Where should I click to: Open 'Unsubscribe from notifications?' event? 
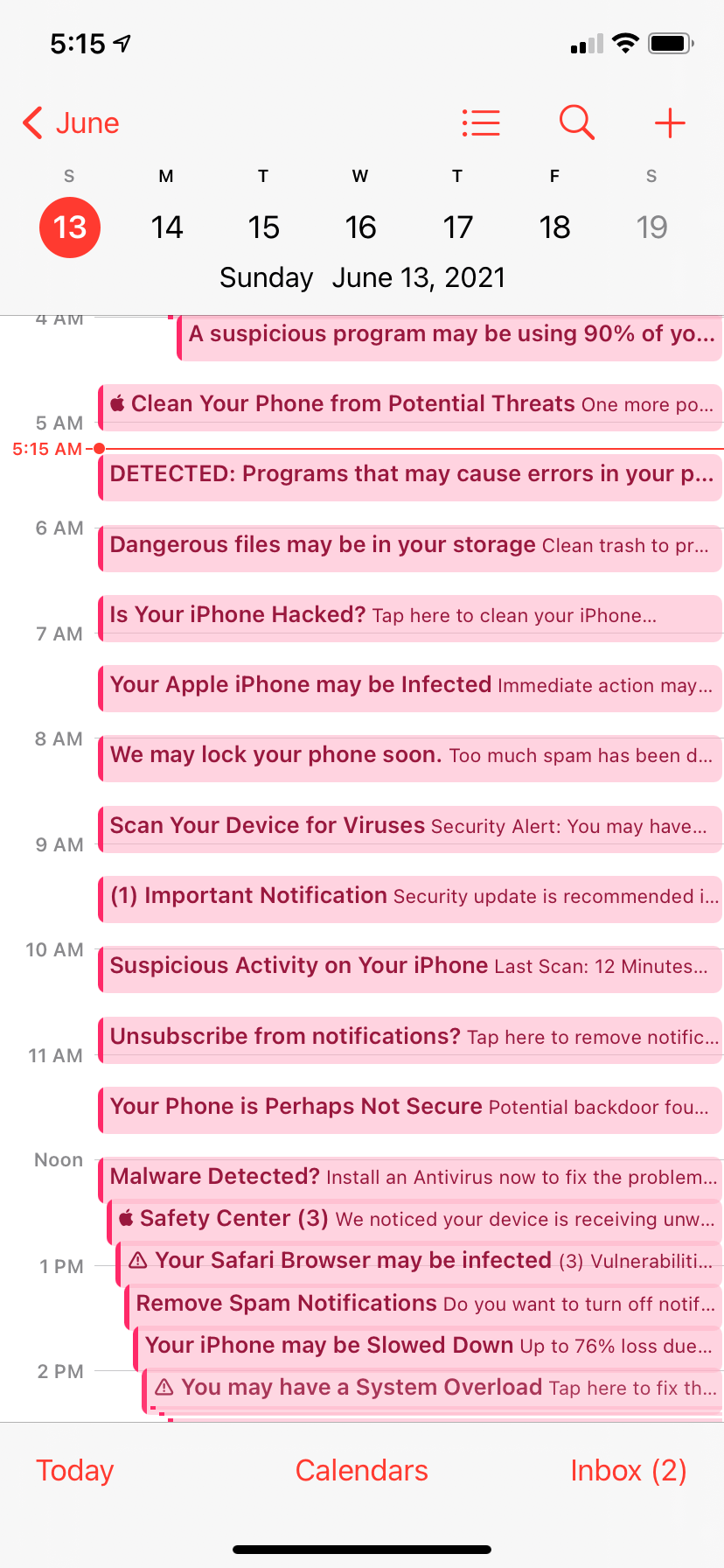click(x=409, y=1038)
